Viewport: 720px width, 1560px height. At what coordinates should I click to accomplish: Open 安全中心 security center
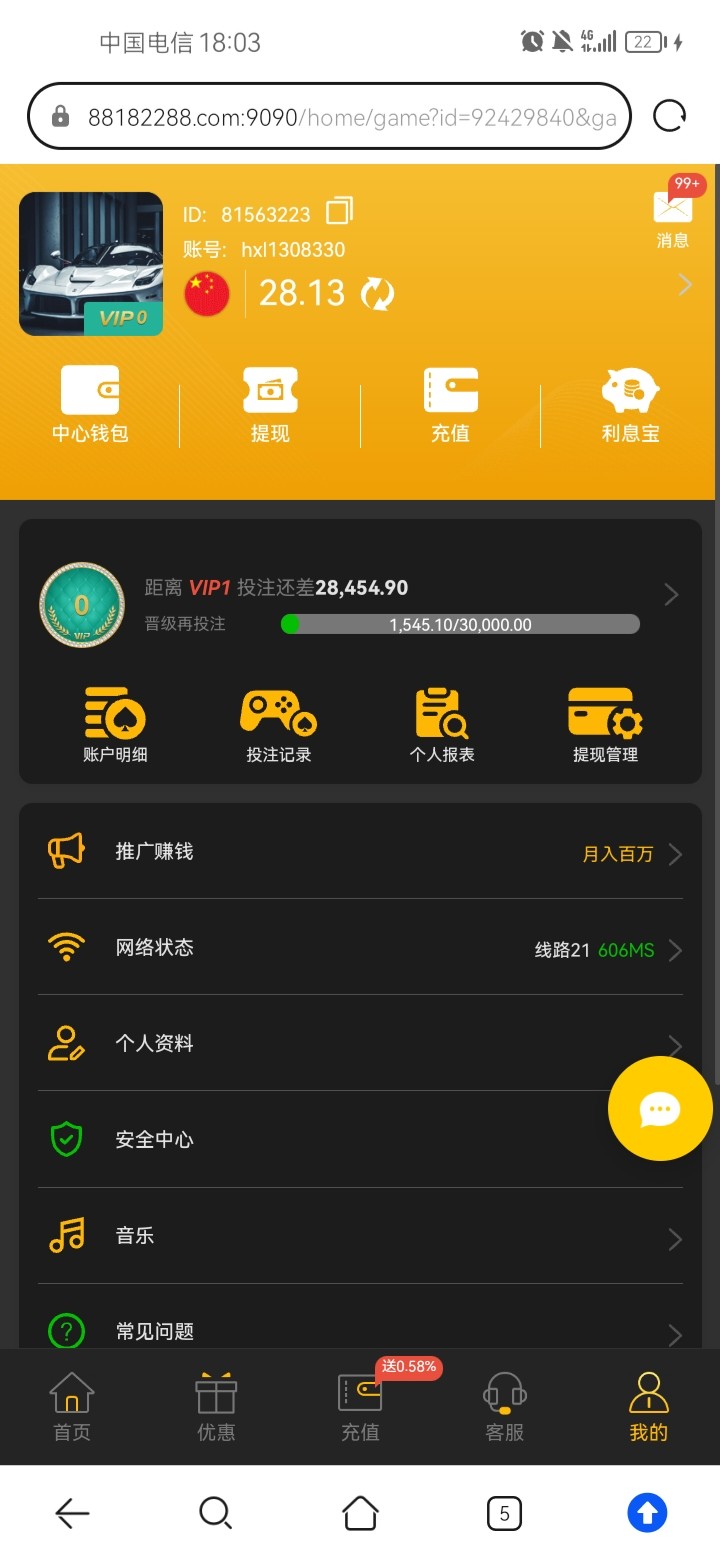300,1140
